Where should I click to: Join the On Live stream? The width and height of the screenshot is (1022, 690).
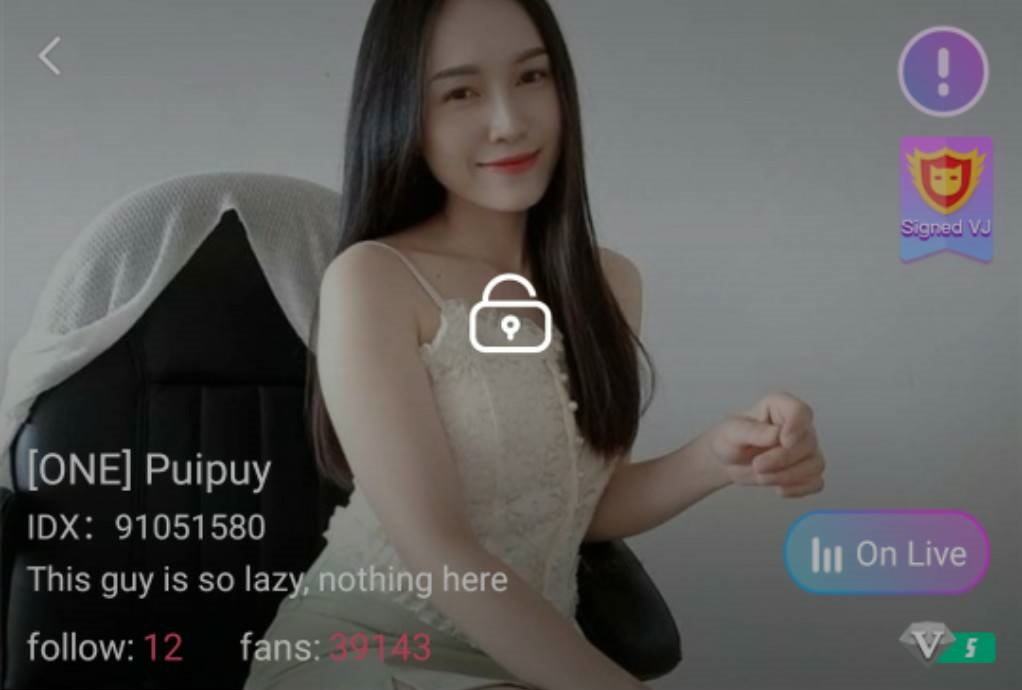click(887, 553)
